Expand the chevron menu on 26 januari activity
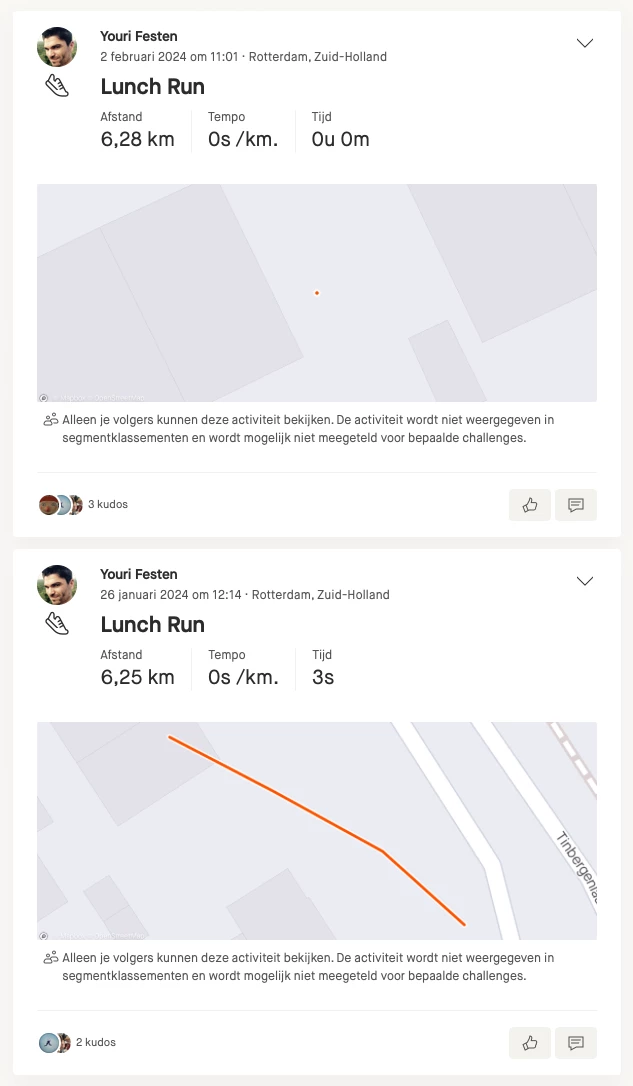This screenshot has height=1086, width=633. click(585, 581)
